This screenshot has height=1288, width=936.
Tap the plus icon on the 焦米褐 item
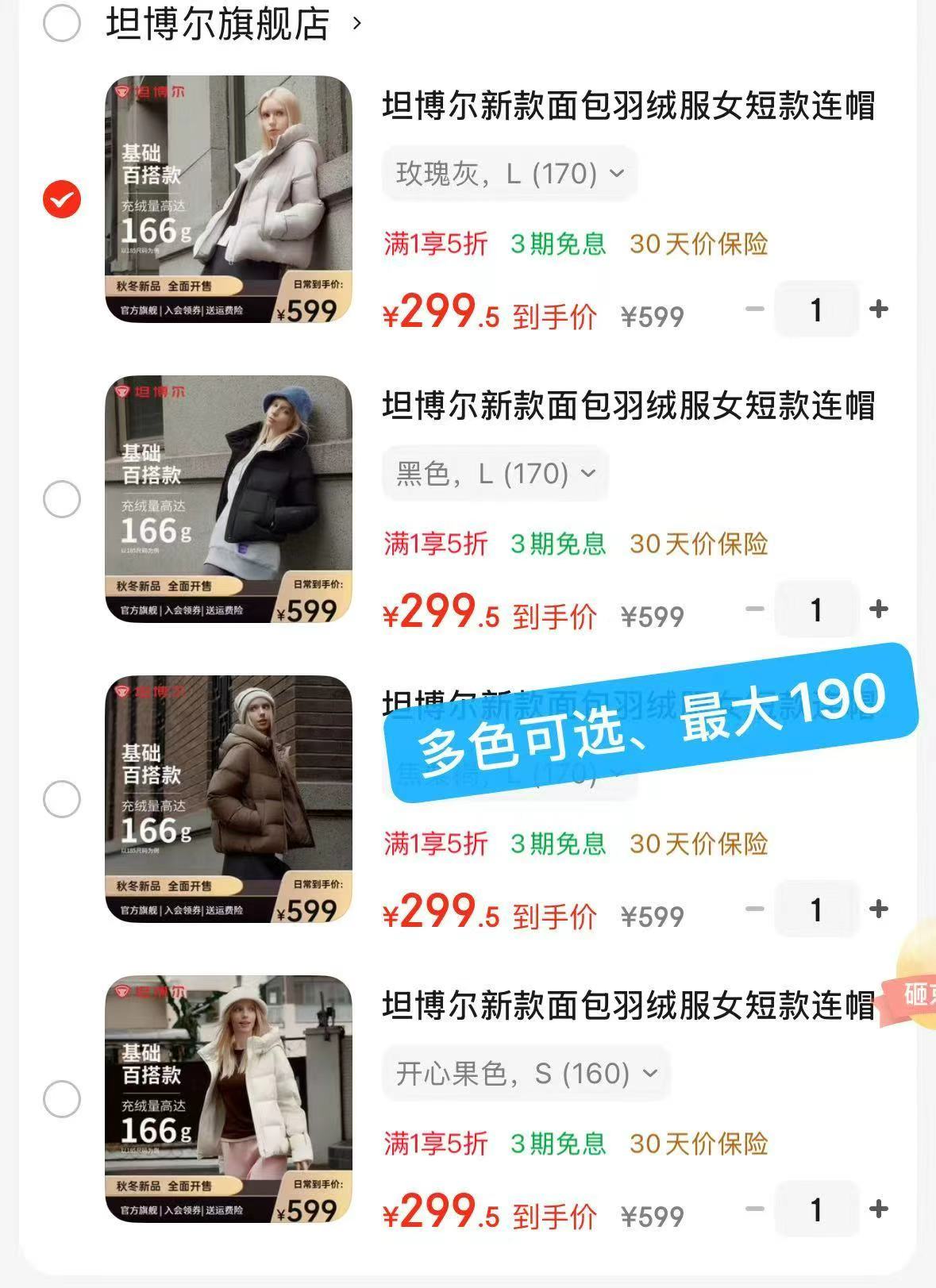click(x=880, y=909)
